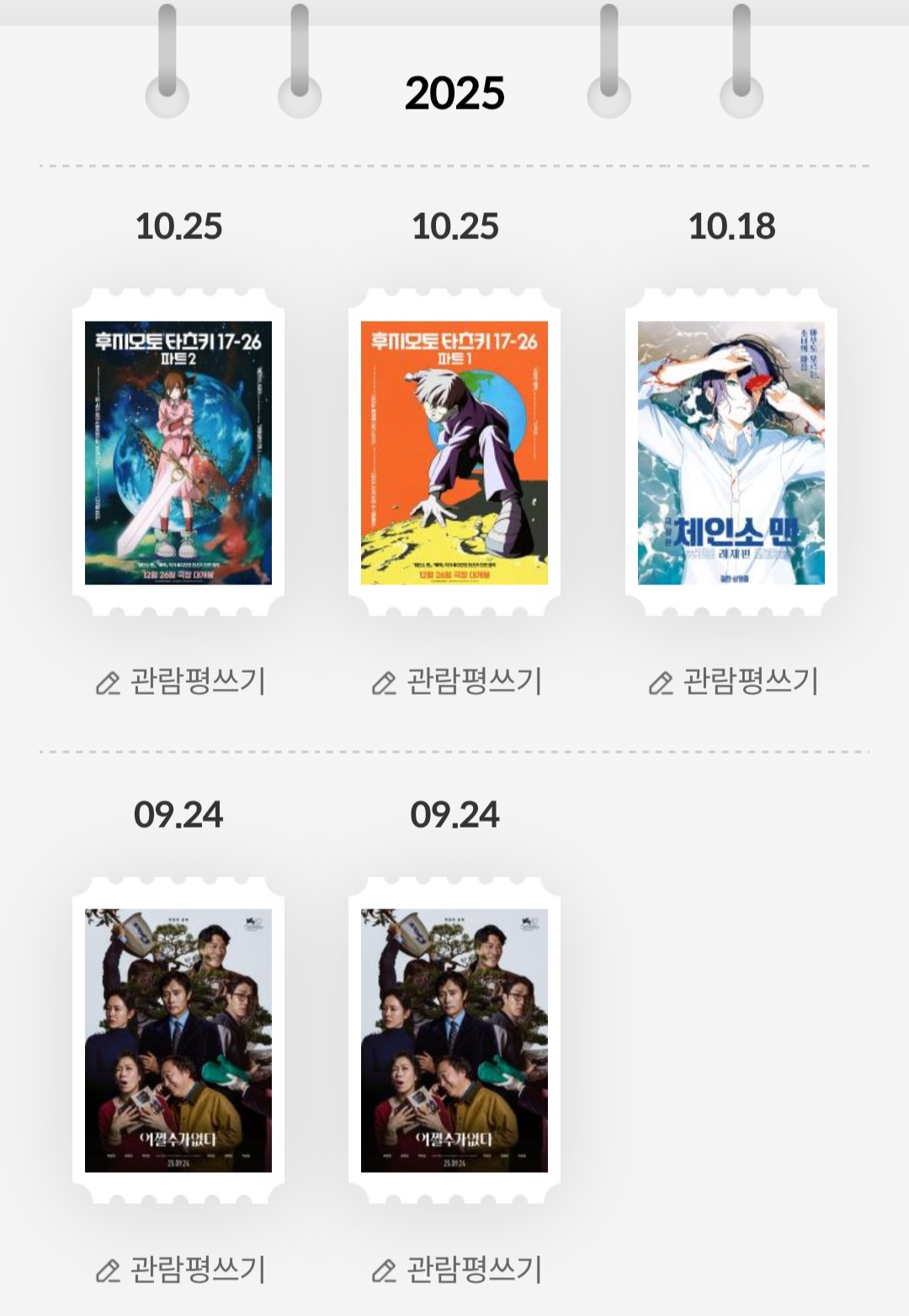This screenshot has width=909, height=1316.
Task: View the 체인소 맨 ticket from 10.18
Action: tap(731, 453)
